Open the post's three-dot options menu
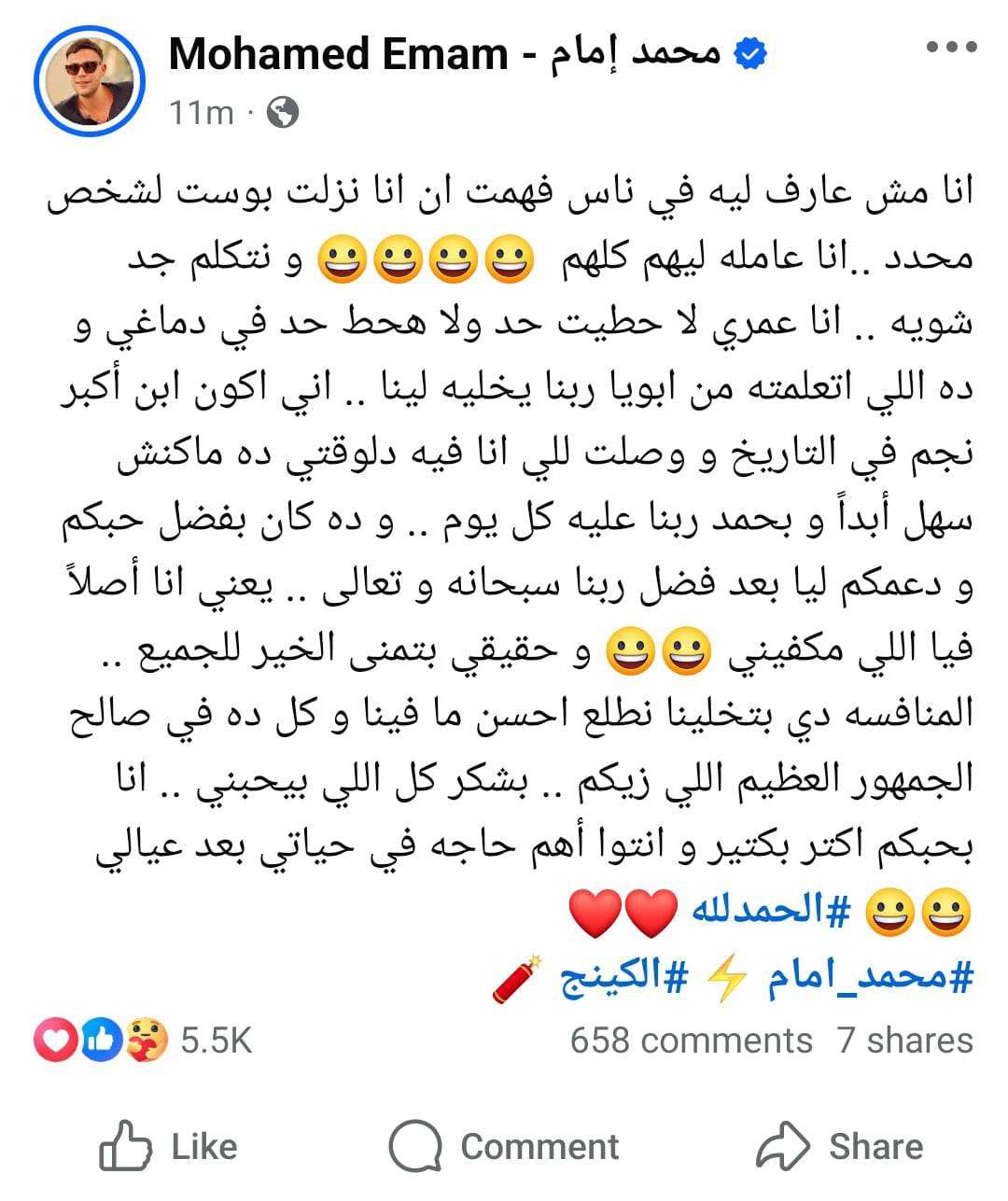 pyautogui.click(x=950, y=48)
